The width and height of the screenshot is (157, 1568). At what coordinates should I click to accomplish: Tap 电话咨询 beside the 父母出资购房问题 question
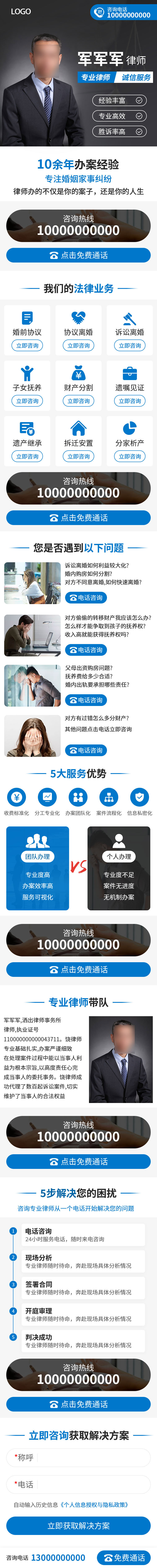(86, 700)
